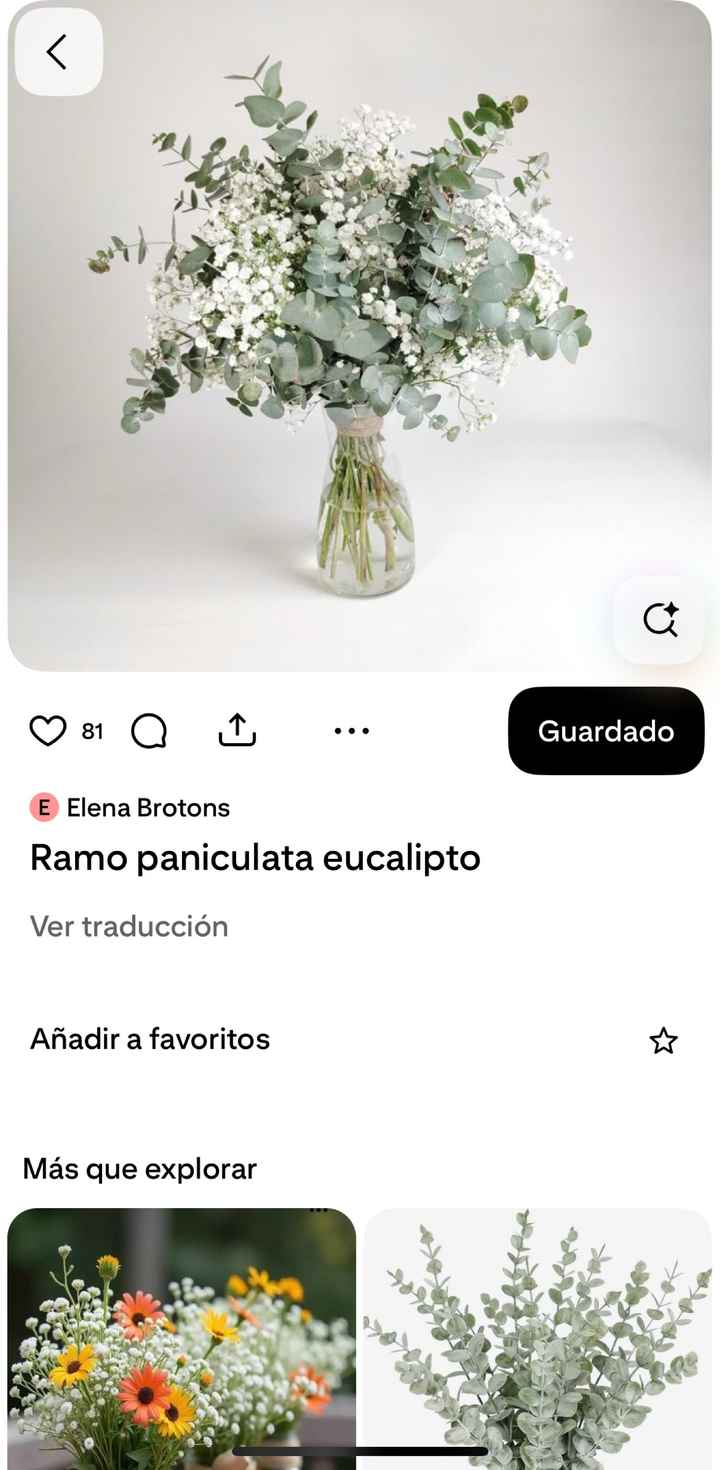
Task: Open the colorful daisy bouquet pin
Action: pyautogui.click(x=181, y=1340)
